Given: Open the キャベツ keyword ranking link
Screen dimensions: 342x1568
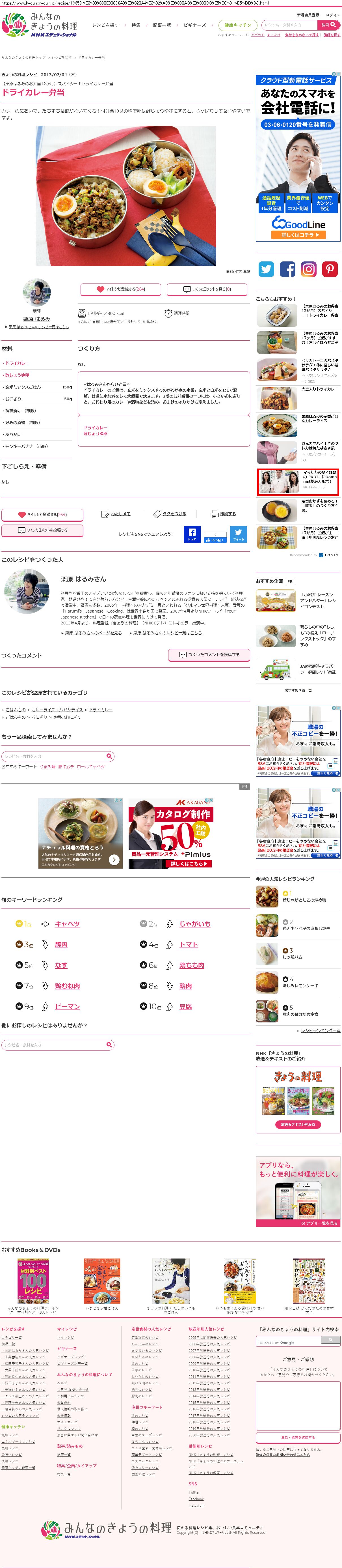Looking at the screenshot, I should [x=68, y=924].
